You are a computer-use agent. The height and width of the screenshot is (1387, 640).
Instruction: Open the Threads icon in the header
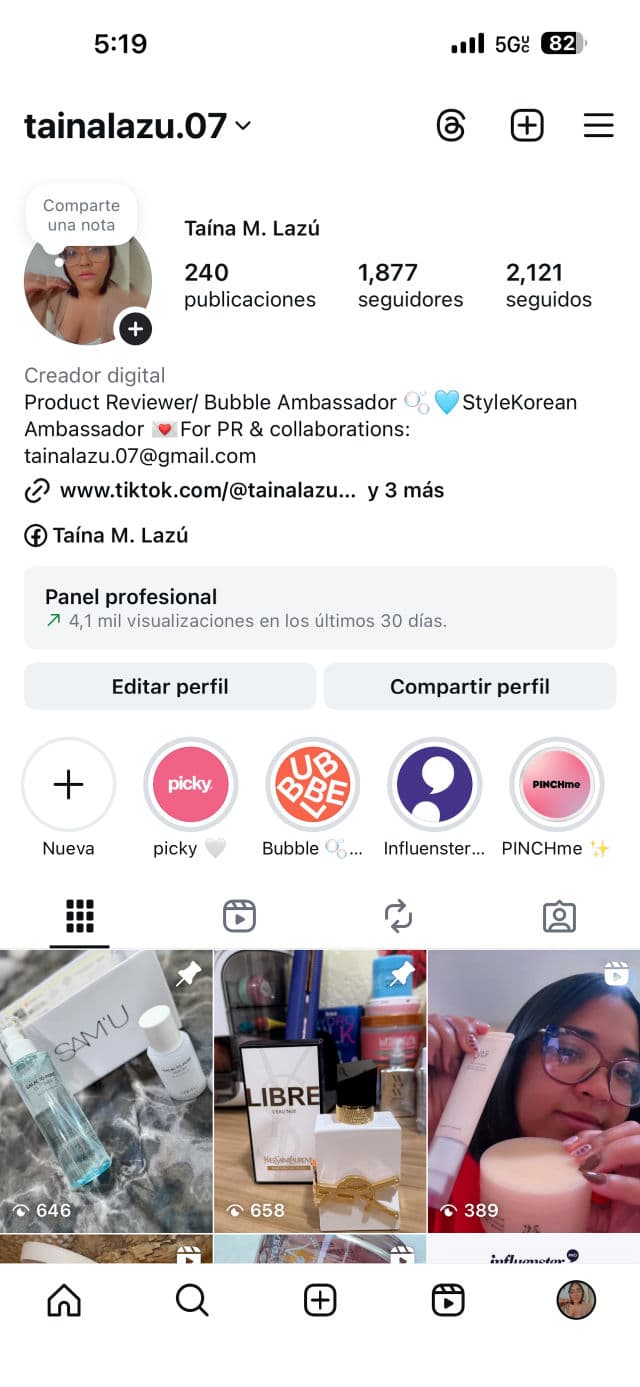point(451,126)
